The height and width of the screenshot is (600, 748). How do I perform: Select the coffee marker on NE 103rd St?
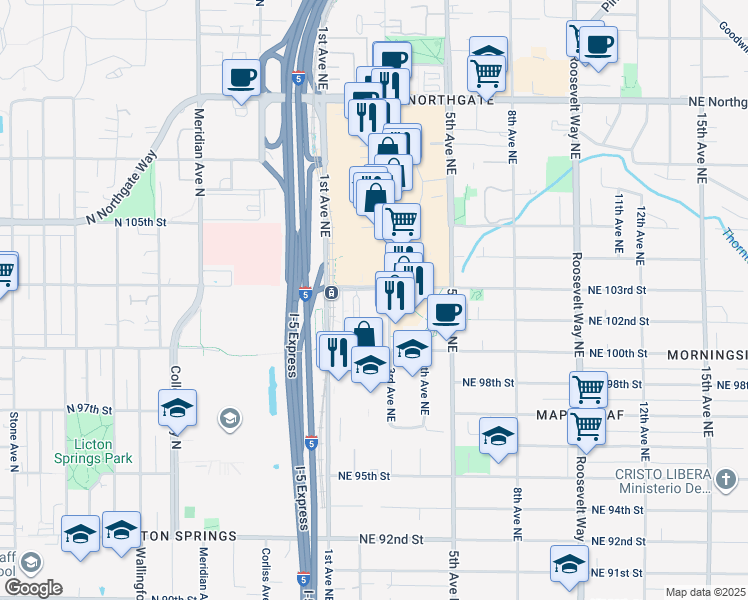click(x=447, y=313)
